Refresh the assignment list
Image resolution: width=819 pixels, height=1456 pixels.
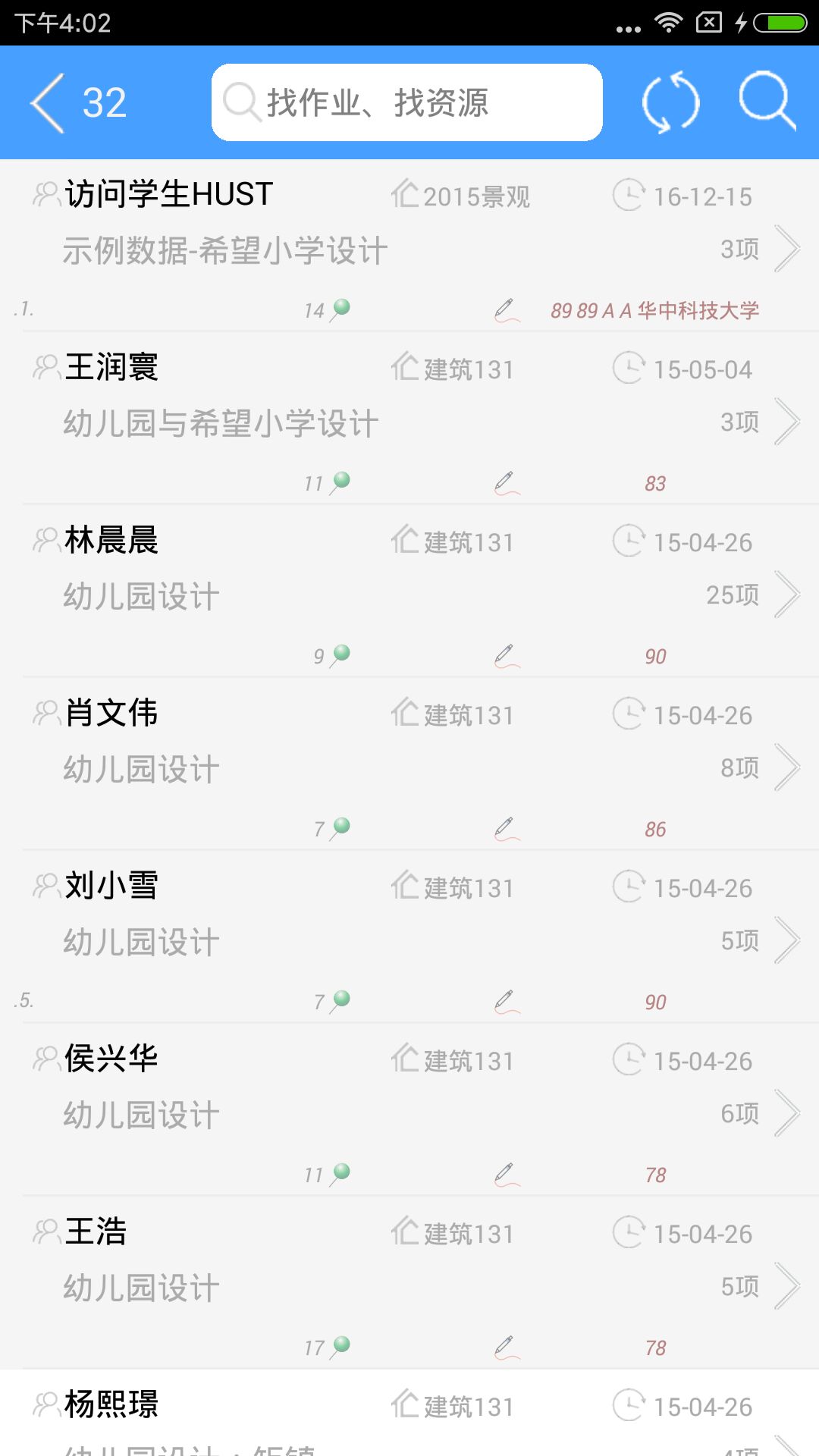tap(670, 102)
